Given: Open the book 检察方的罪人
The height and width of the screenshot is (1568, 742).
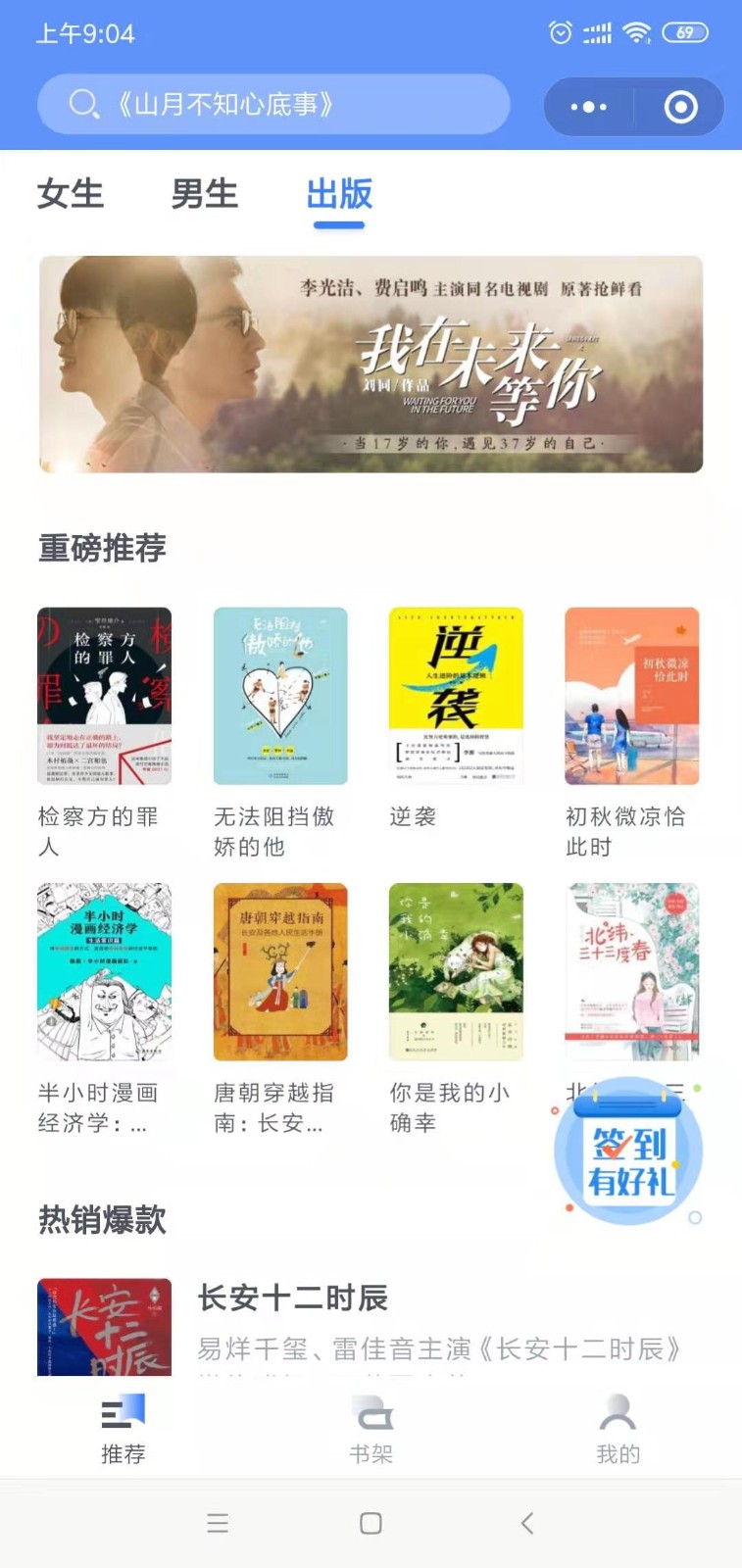Looking at the screenshot, I should 104,696.
